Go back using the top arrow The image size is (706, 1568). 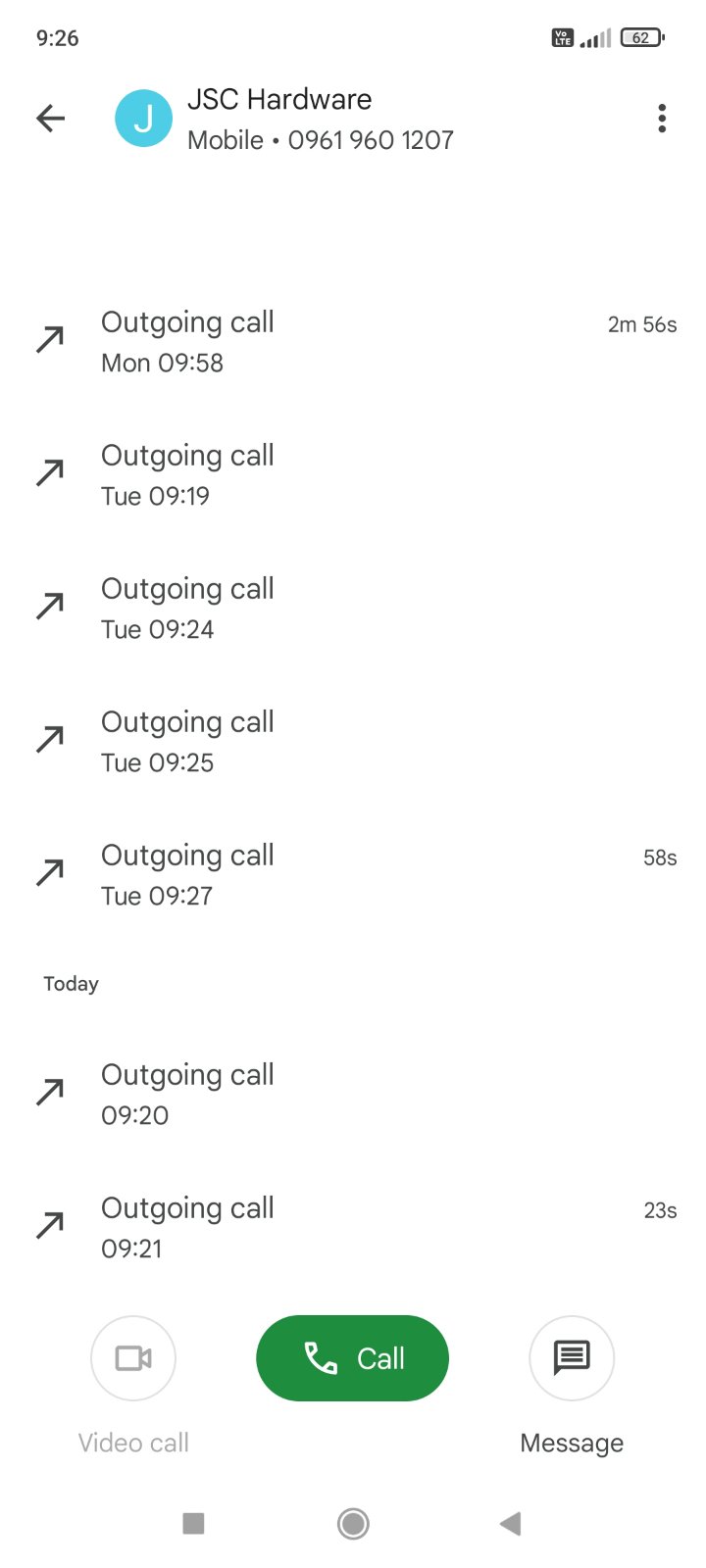pos(51,119)
